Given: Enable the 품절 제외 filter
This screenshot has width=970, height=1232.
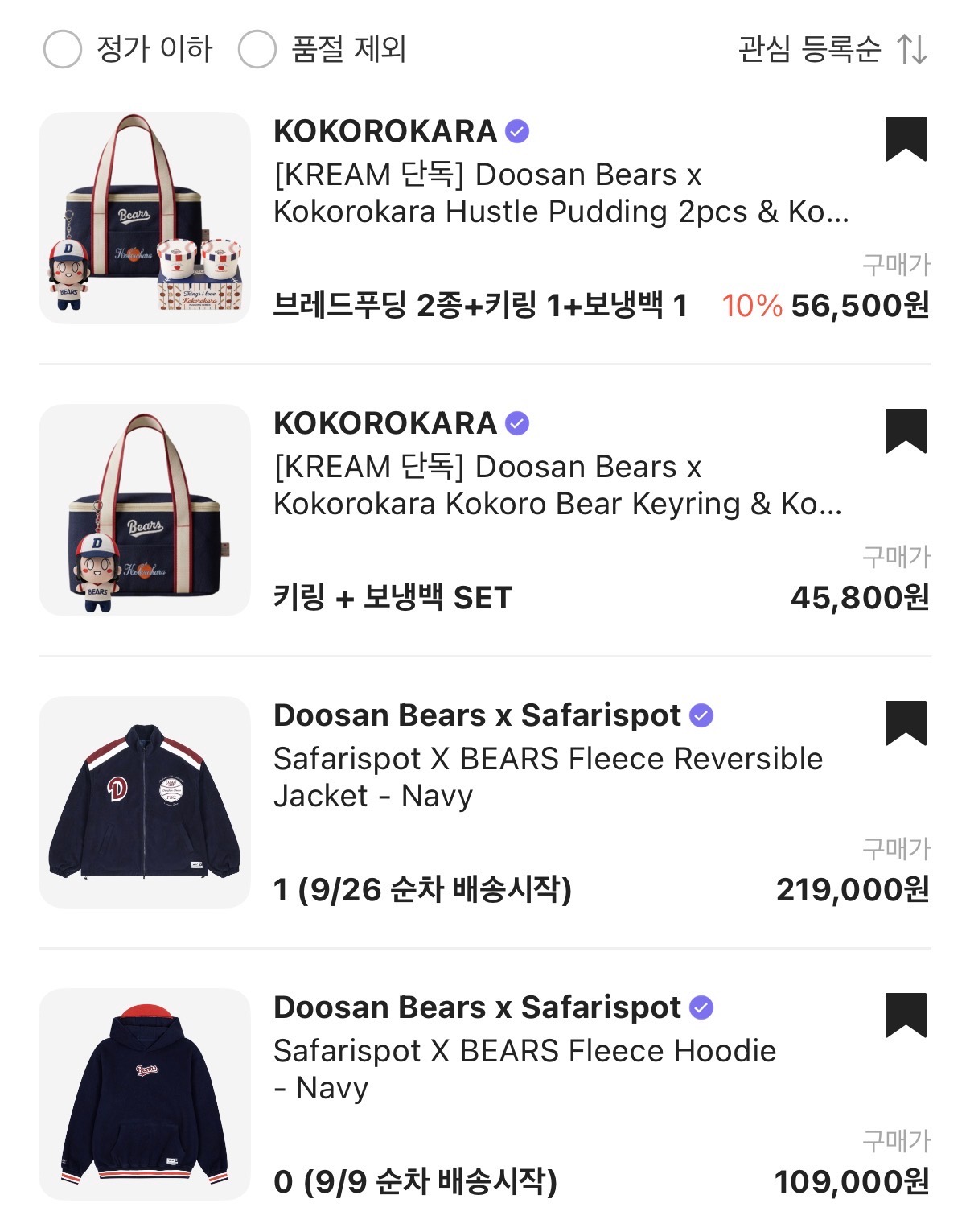Looking at the screenshot, I should pos(257,49).
